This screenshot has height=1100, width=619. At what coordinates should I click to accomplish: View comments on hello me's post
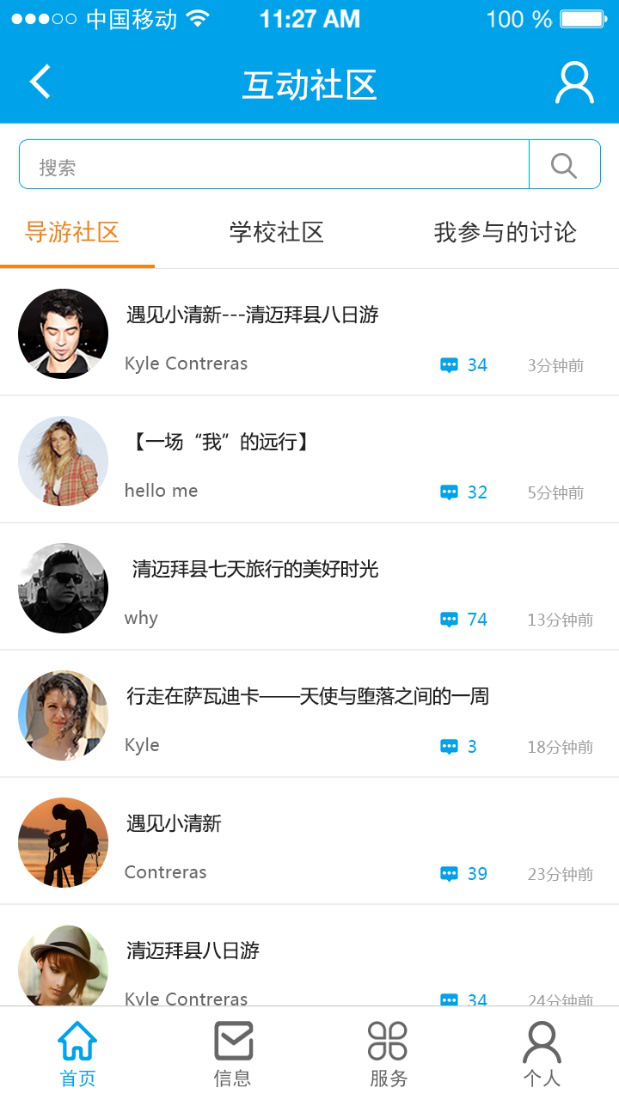pyautogui.click(x=463, y=493)
